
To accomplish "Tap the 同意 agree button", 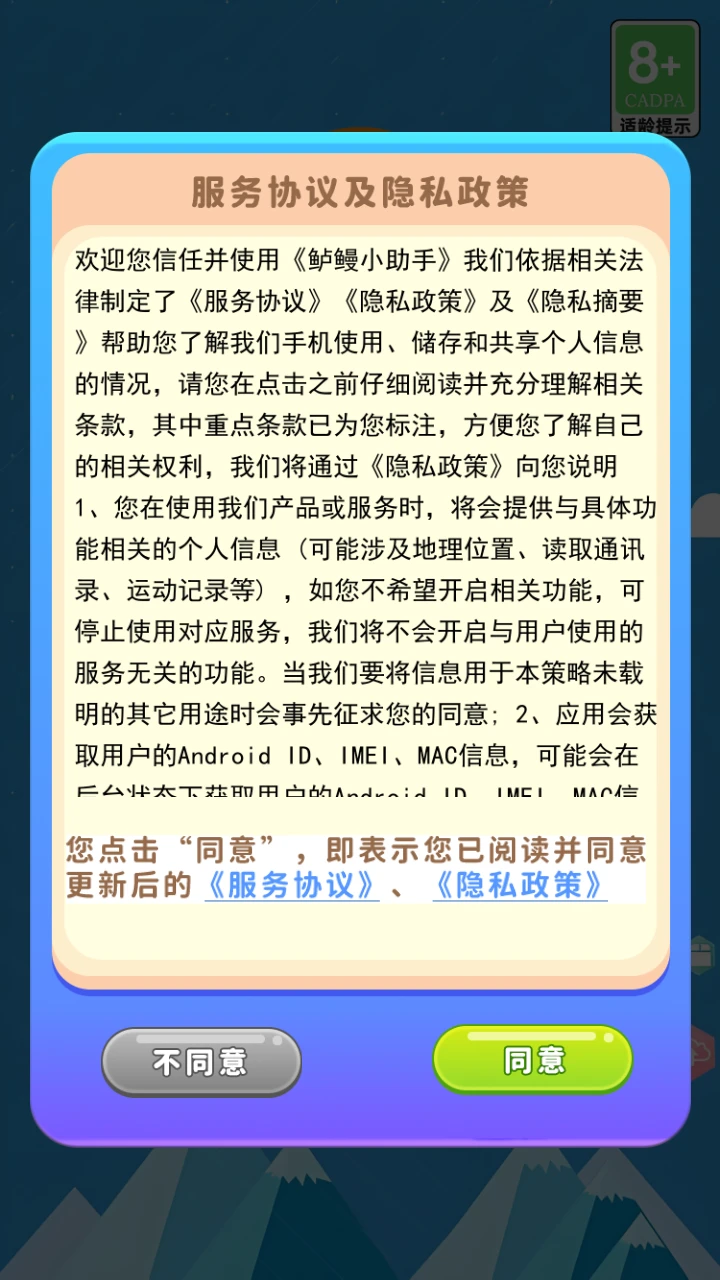I will [532, 1059].
